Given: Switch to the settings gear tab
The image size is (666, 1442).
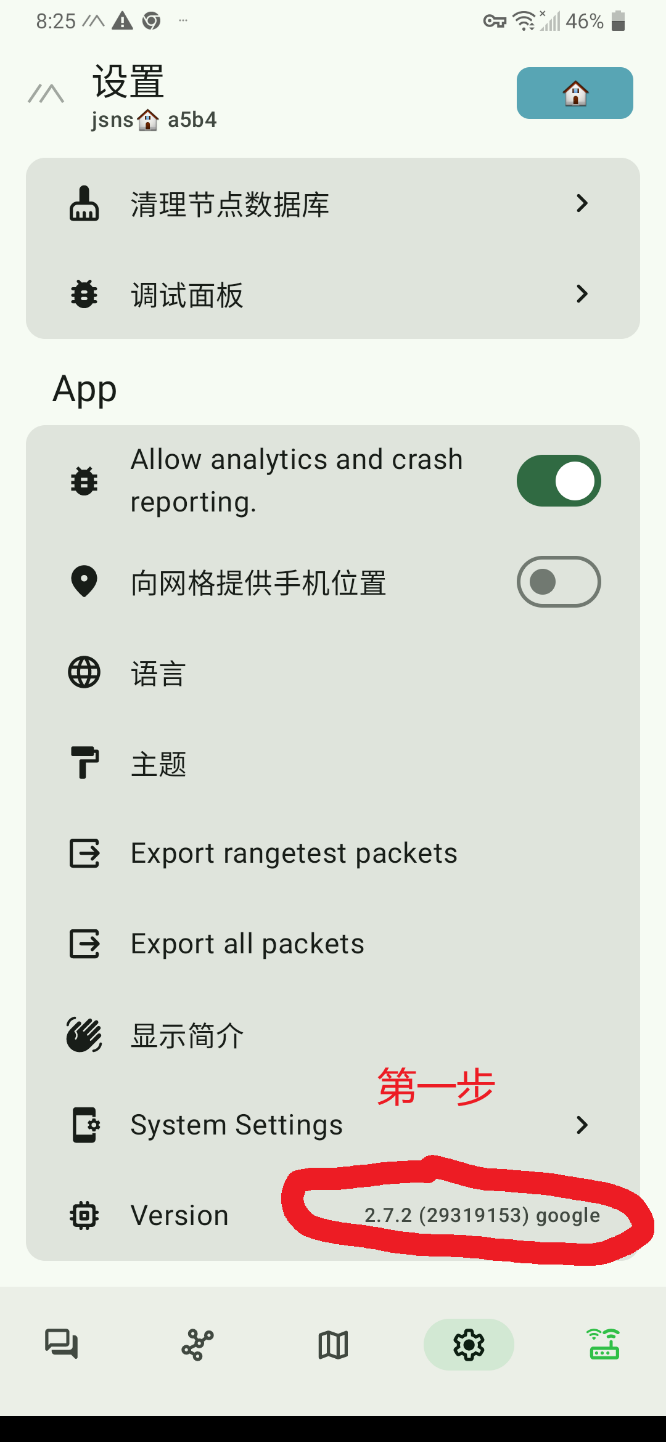Looking at the screenshot, I should 468,1345.
